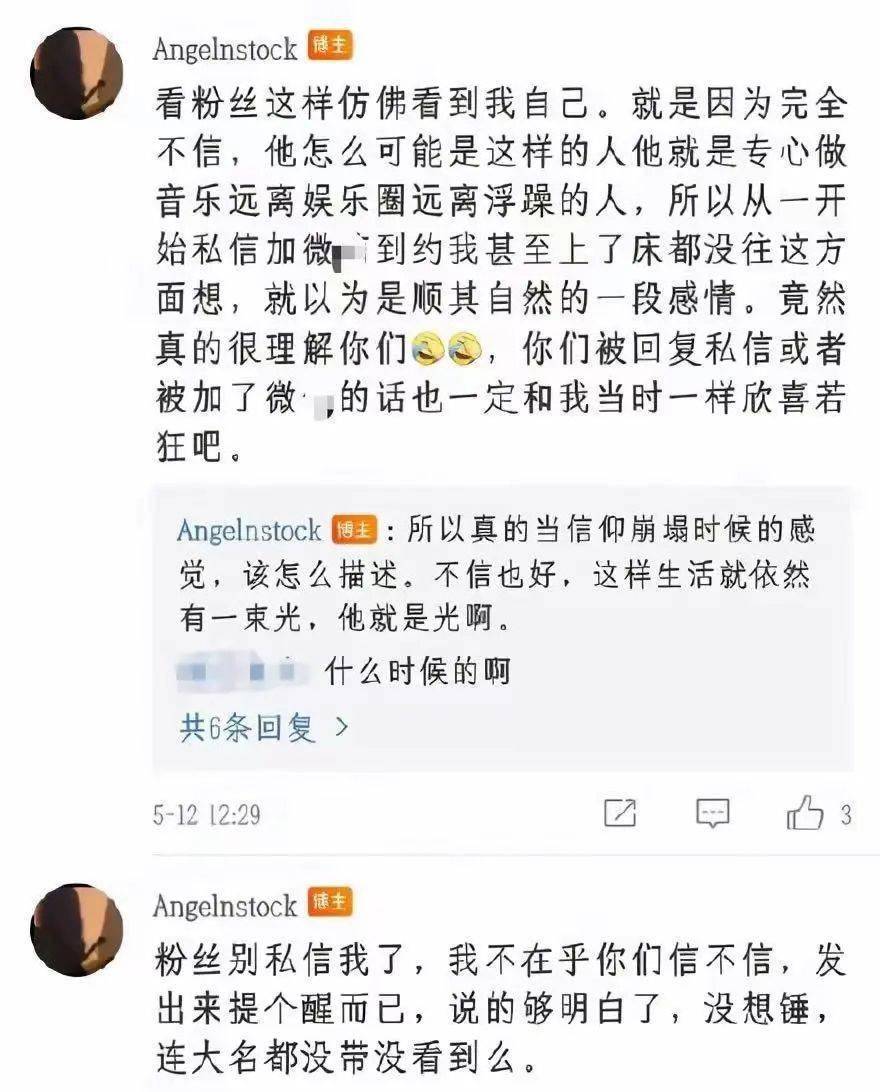Like the comment posted 5-12 12:29

click(x=805, y=814)
